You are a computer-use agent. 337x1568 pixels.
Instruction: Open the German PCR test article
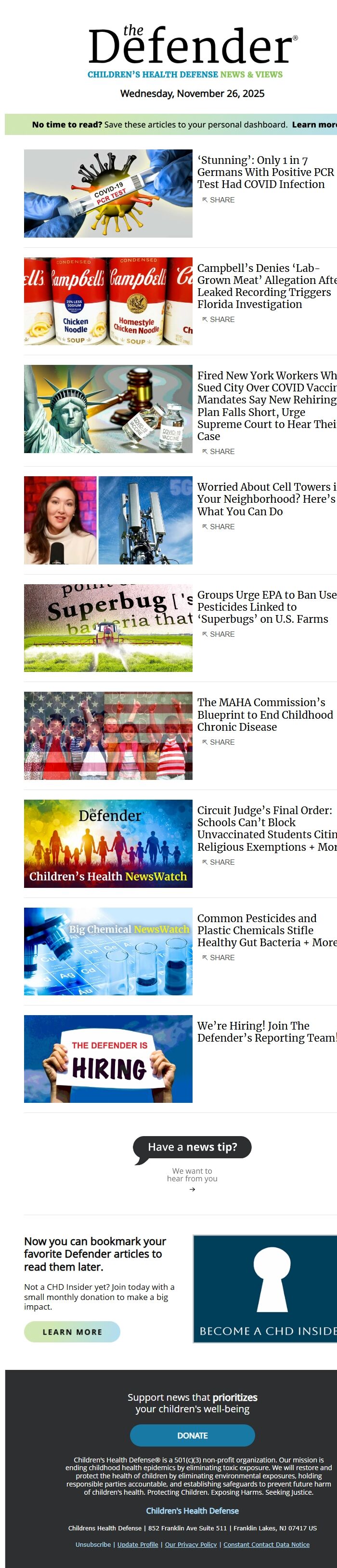[265, 172]
